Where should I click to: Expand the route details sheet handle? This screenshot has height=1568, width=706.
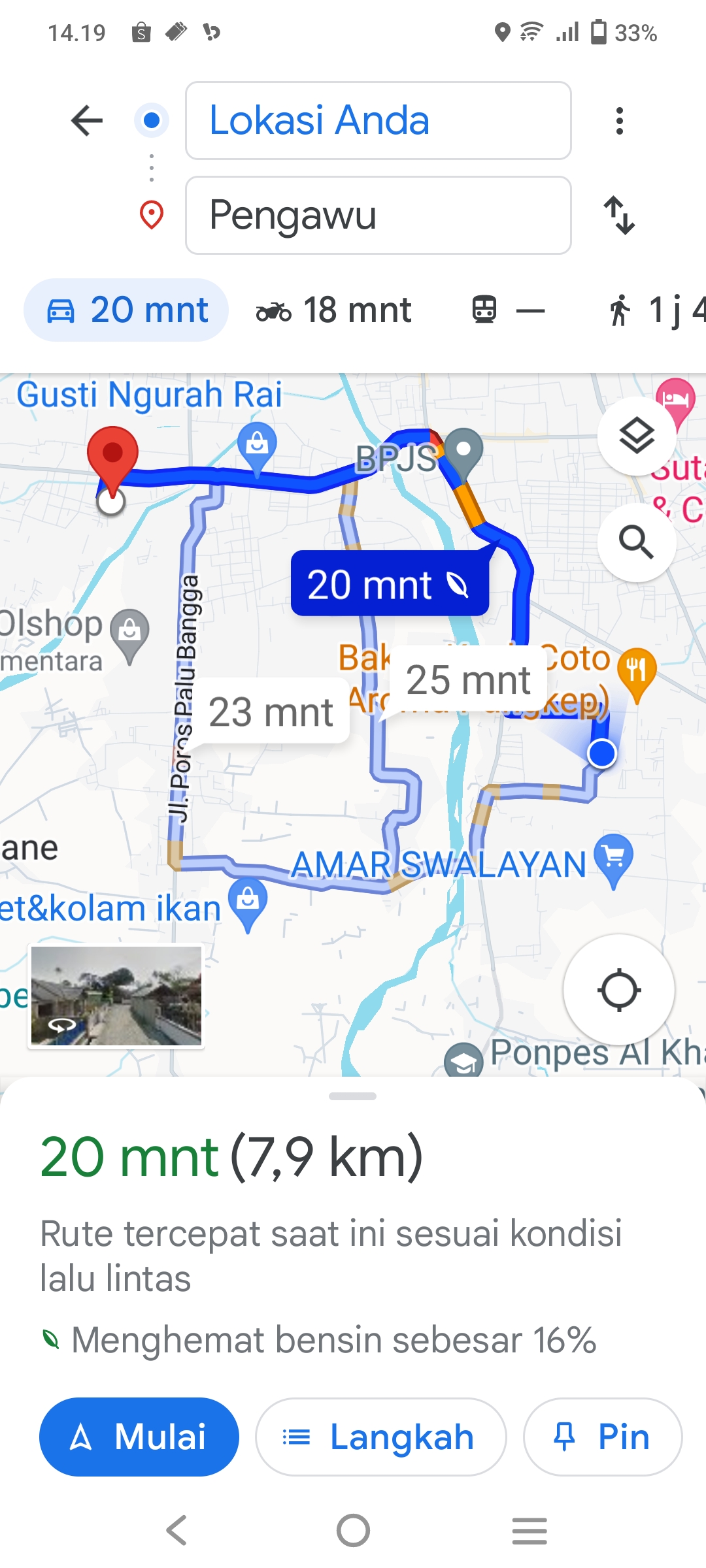point(353,1096)
